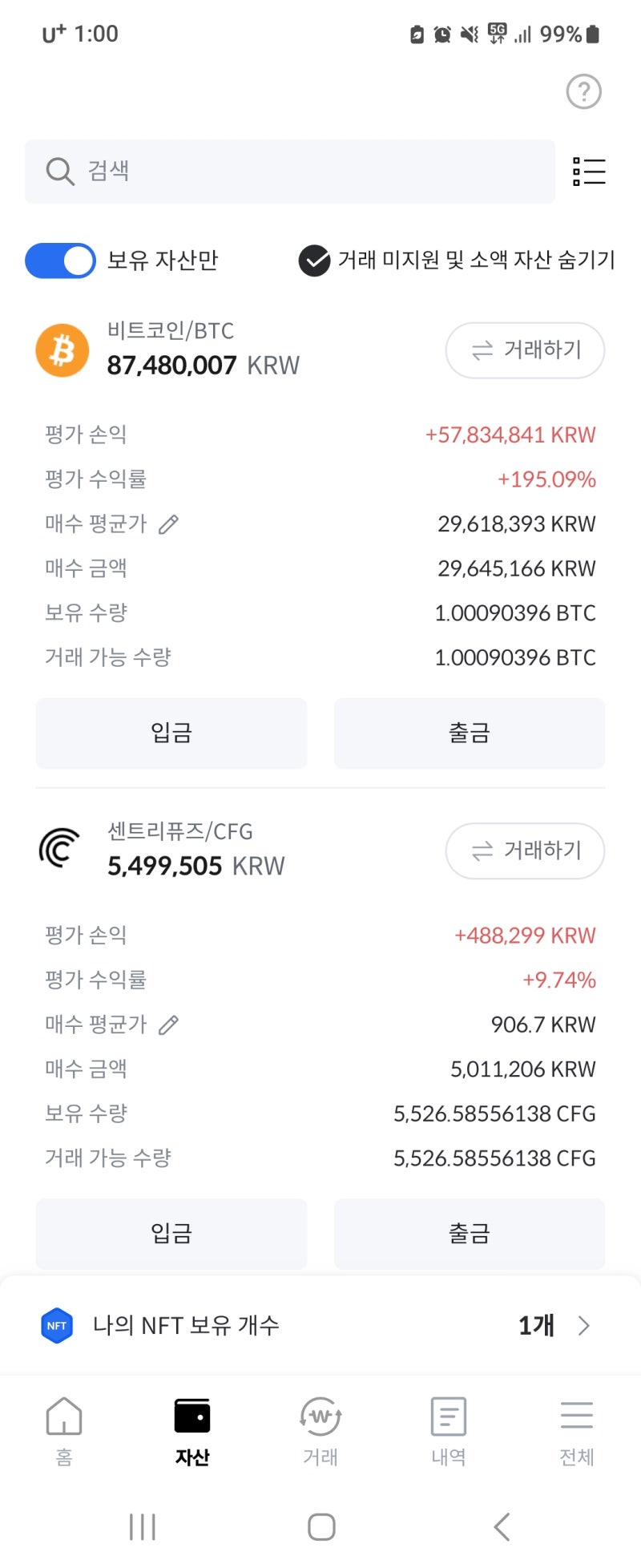
Task: Tap the search magnifier icon
Action: point(60,171)
